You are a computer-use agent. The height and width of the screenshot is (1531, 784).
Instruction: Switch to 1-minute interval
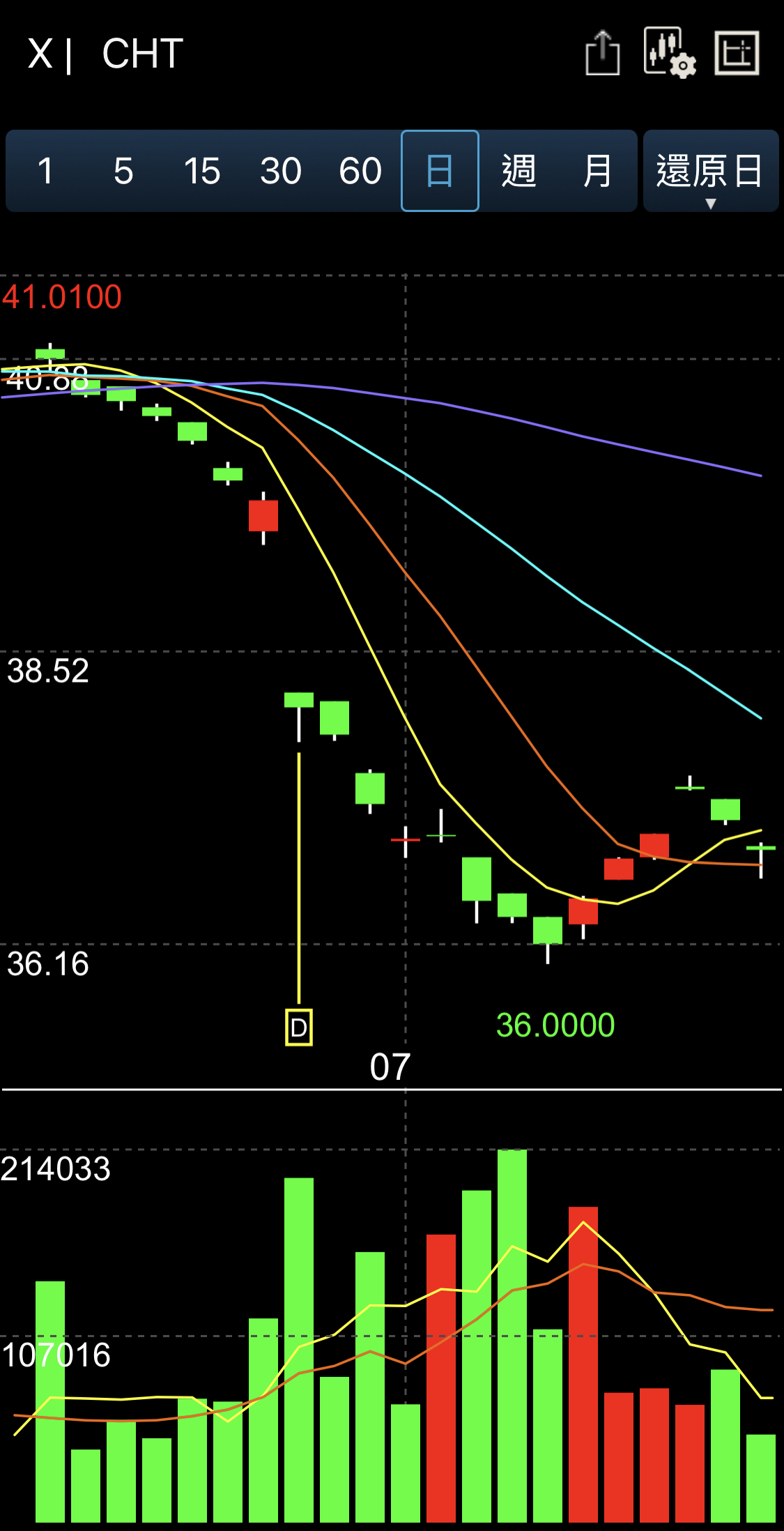tap(45, 171)
